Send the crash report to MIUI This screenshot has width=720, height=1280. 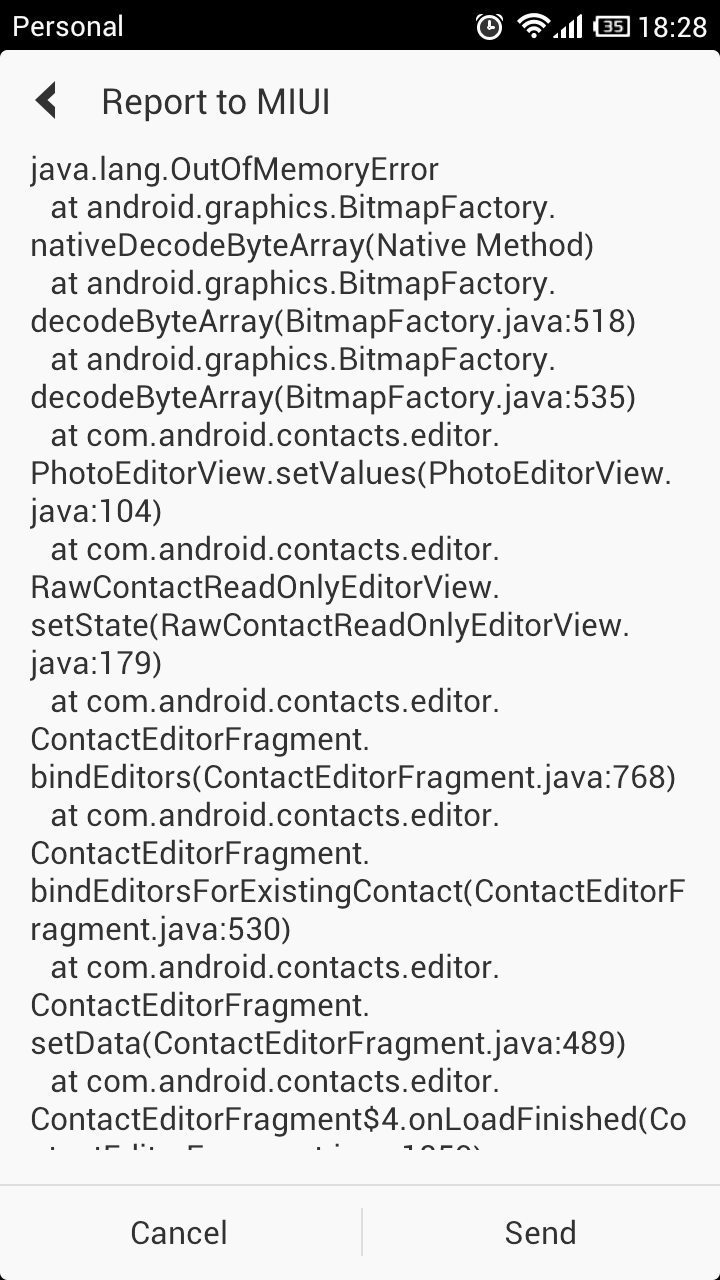pyautogui.click(x=541, y=1232)
